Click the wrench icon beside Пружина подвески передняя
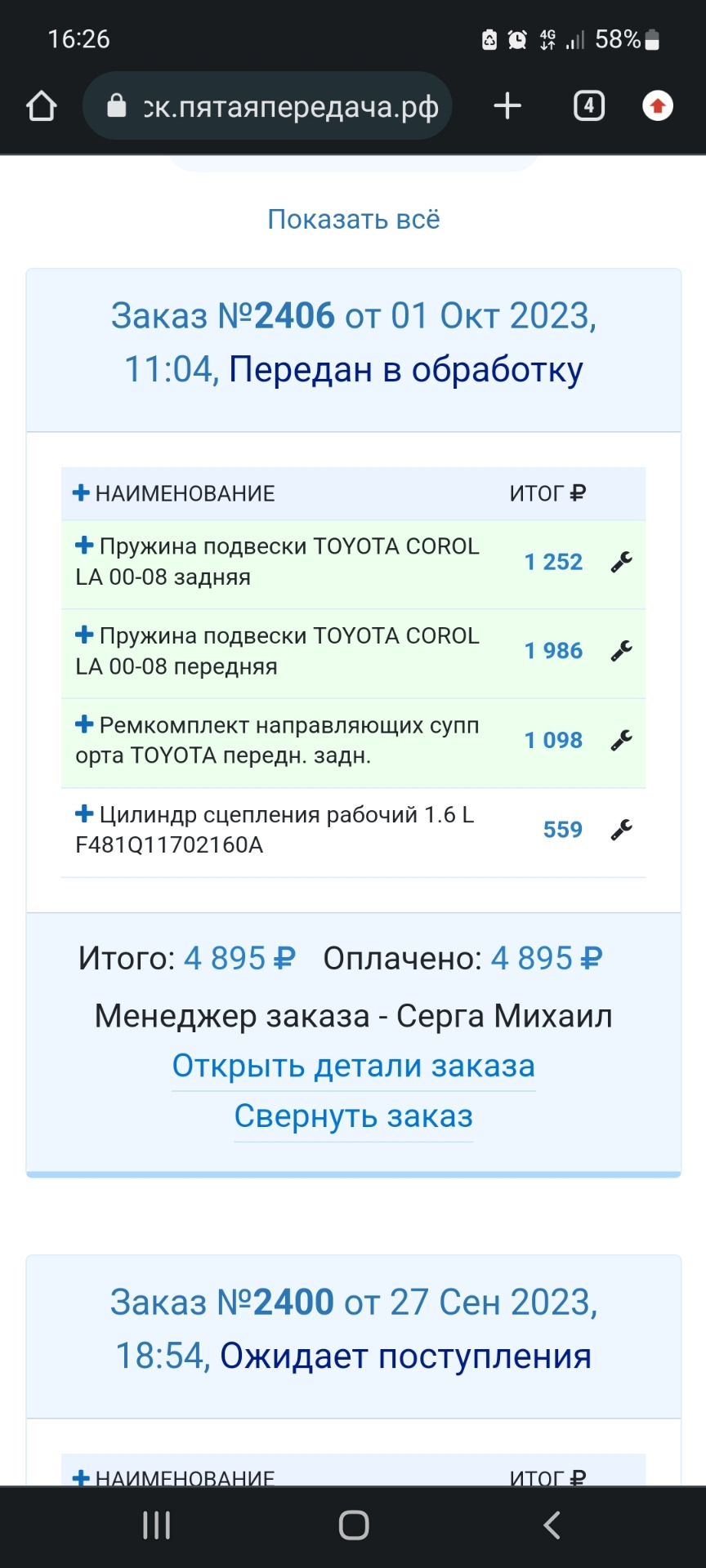The image size is (706, 1568). 623,650
